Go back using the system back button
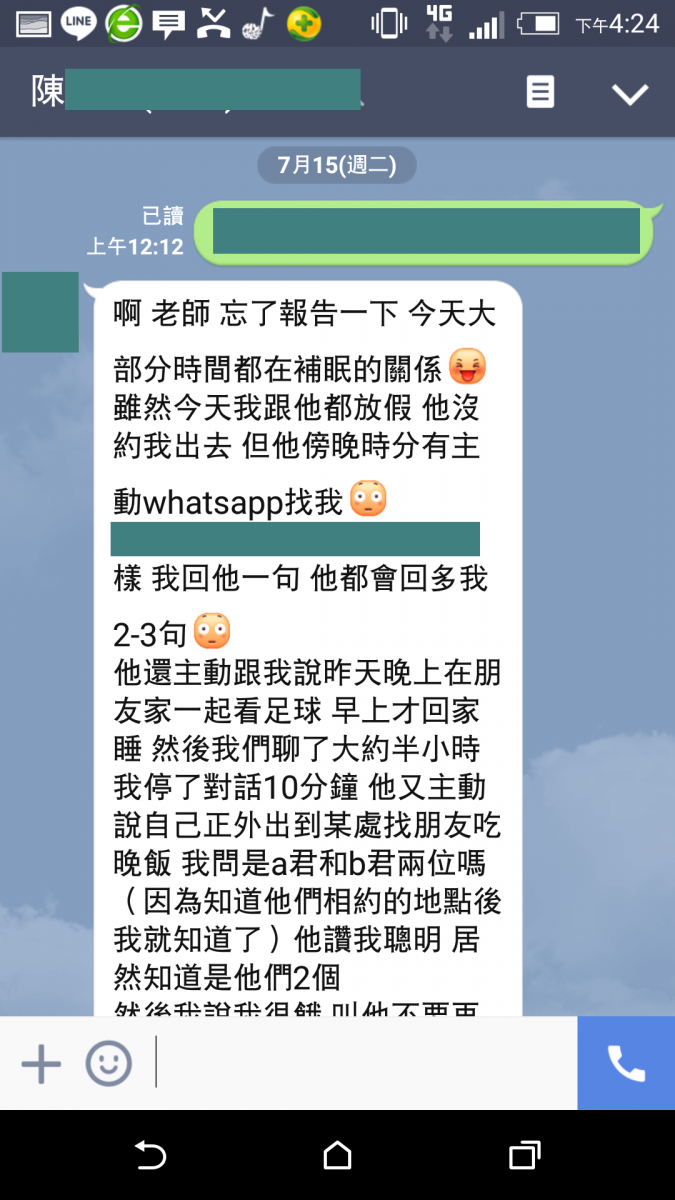675x1200 pixels. (x=150, y=1156)
